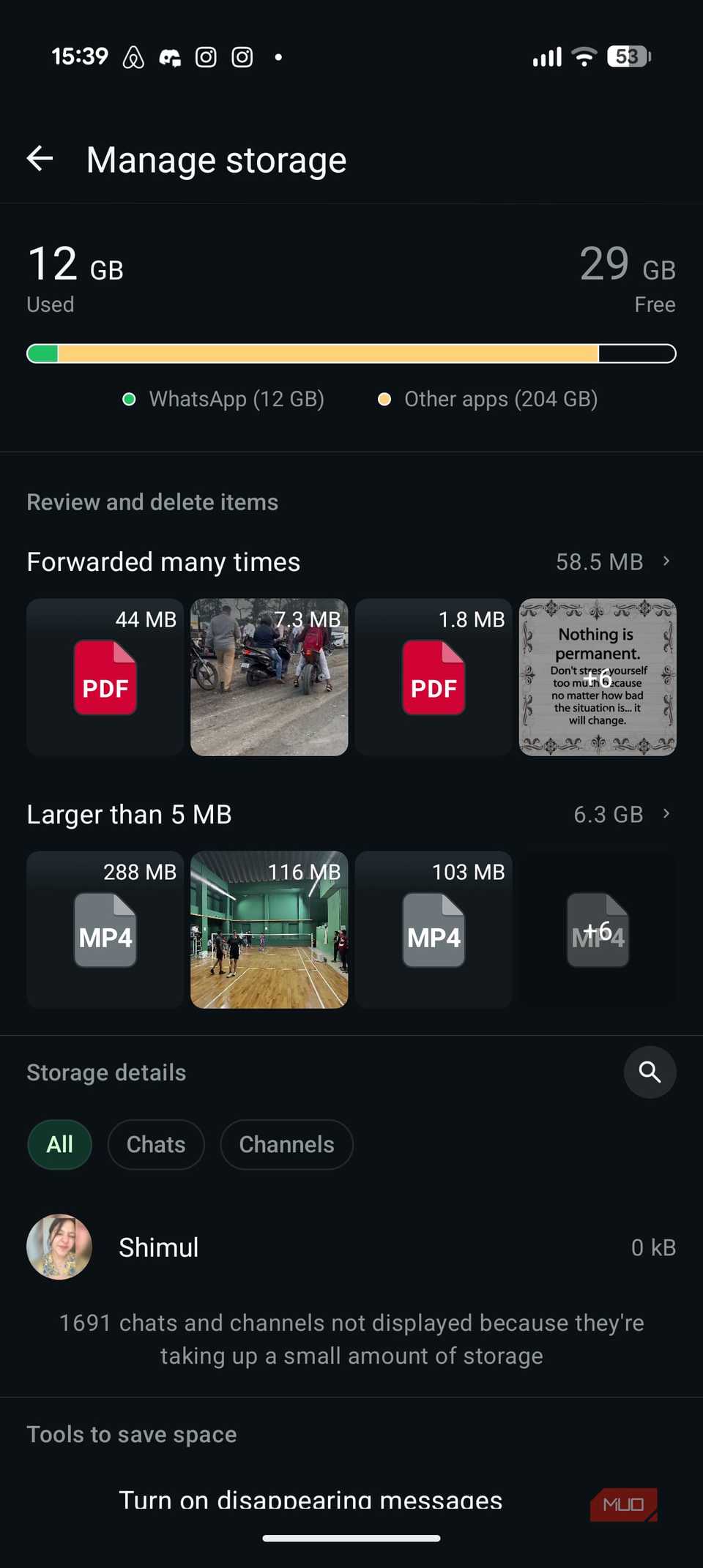Open the Shimul chat storage entry
The image size is (703, 1568).
click(x=351, y=1247)
